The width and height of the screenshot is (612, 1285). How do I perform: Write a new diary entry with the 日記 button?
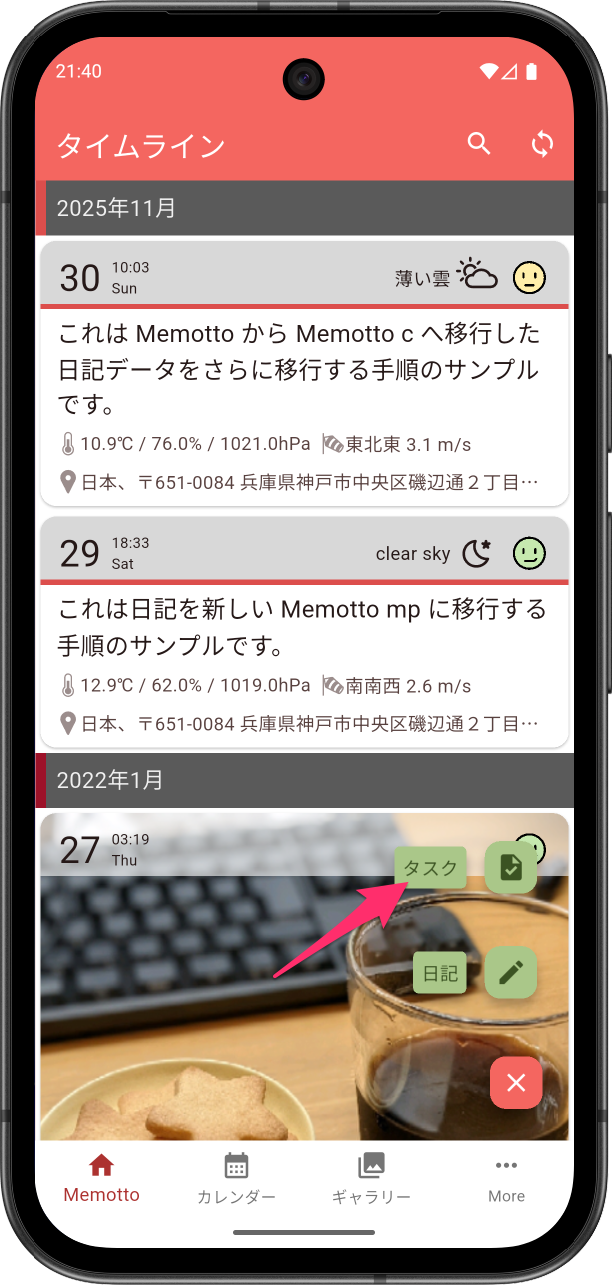[511, 972]
